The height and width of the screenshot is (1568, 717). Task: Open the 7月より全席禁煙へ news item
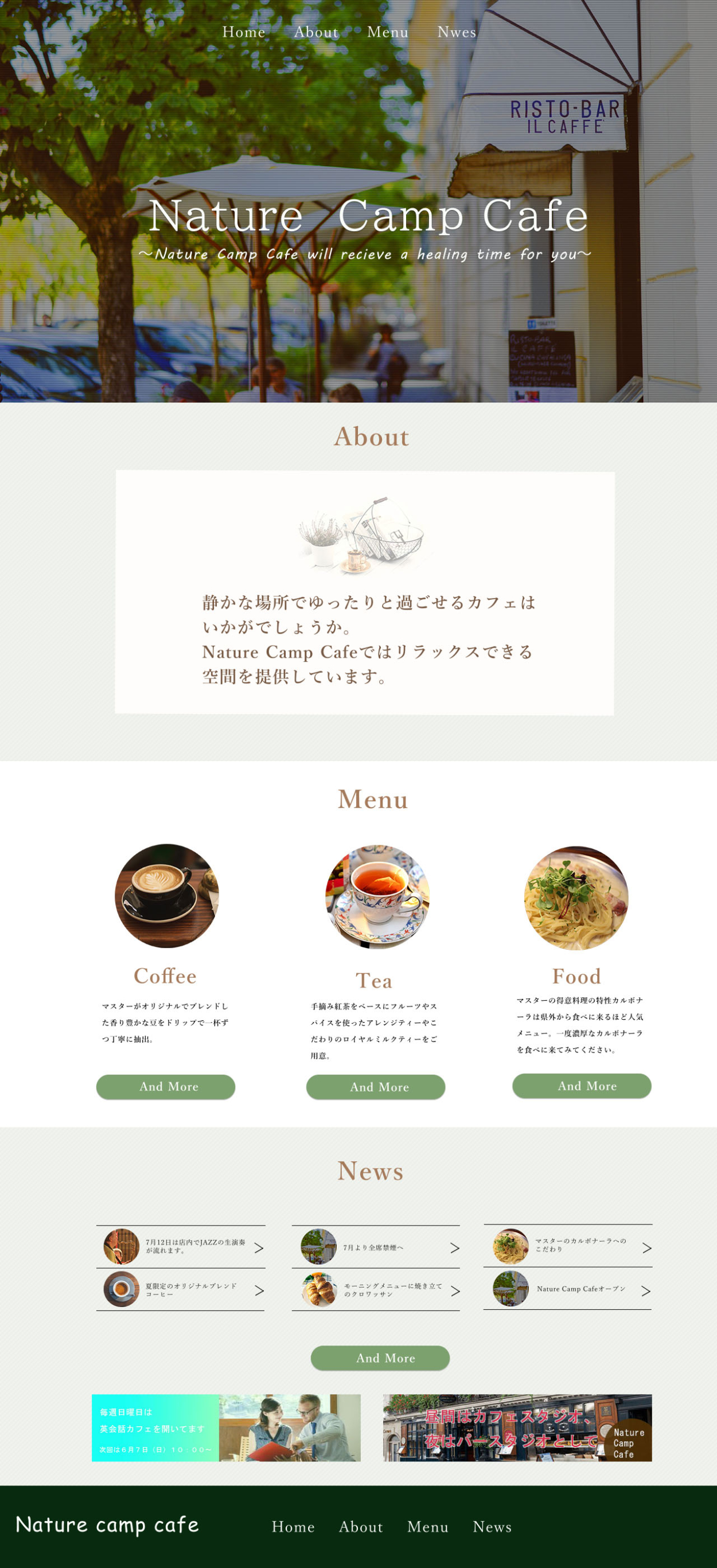[x=376, y=1247]
